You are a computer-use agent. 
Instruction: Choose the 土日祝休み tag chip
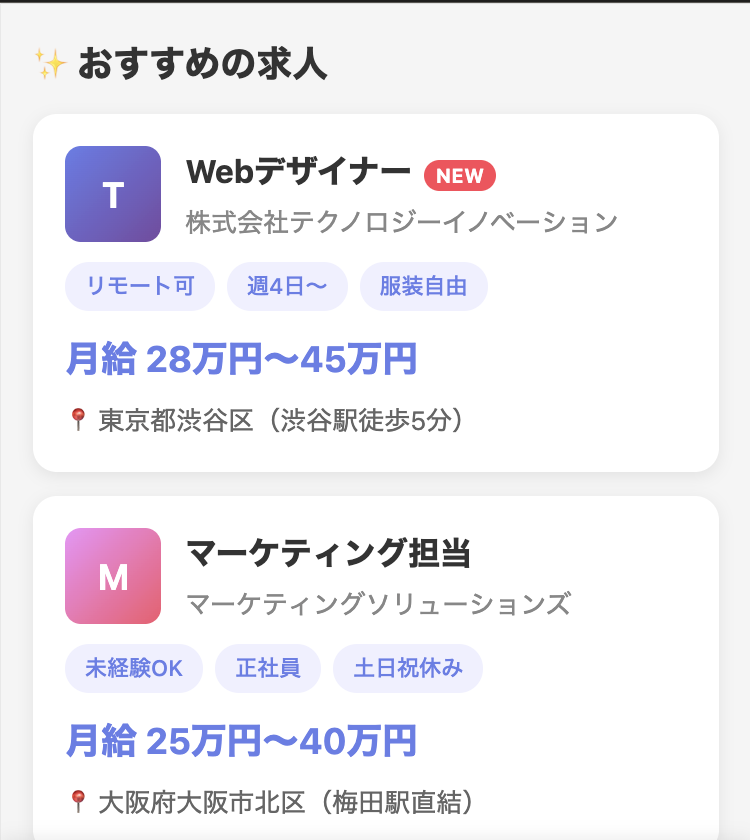[x=408, y=669]
